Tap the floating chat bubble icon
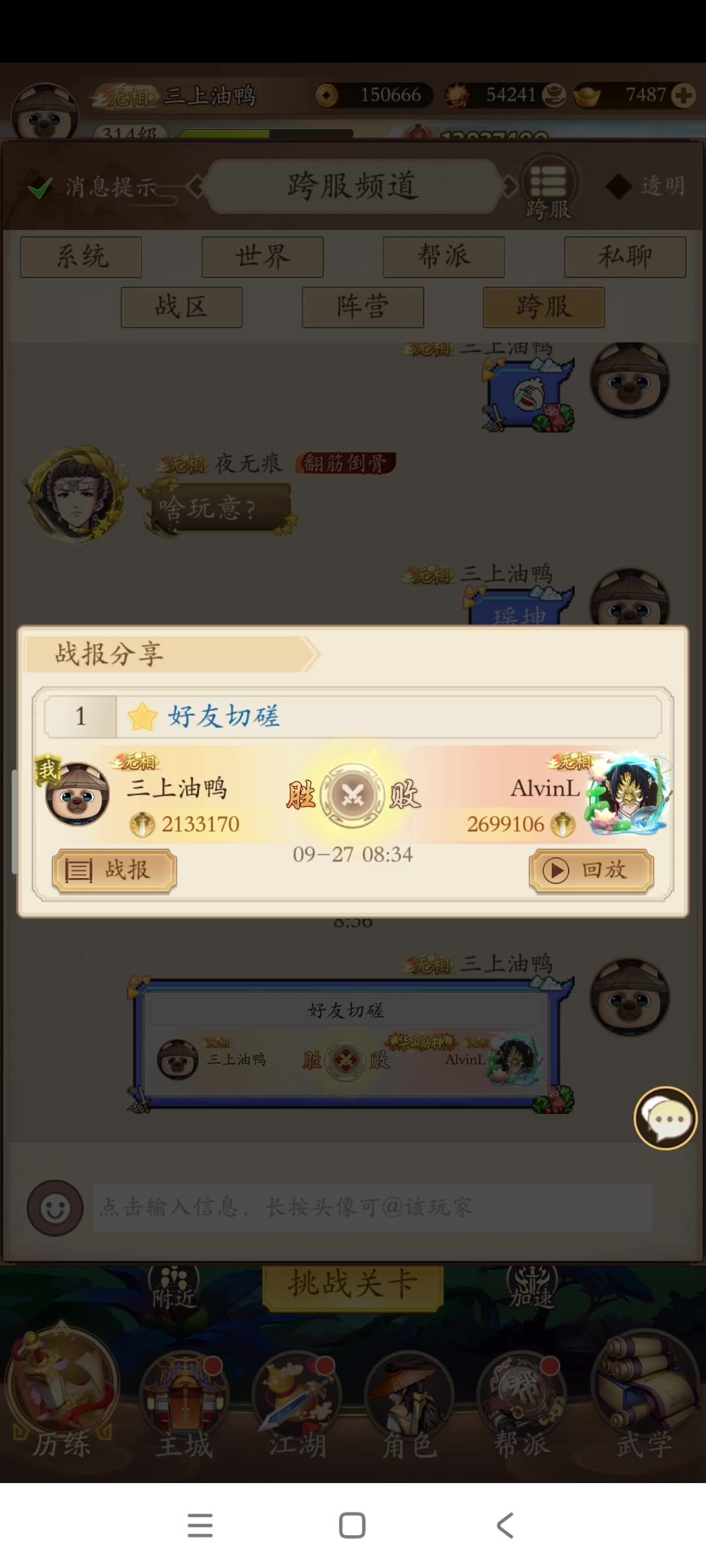Screen dimensions: 706x1568 tap(665, 1119)
